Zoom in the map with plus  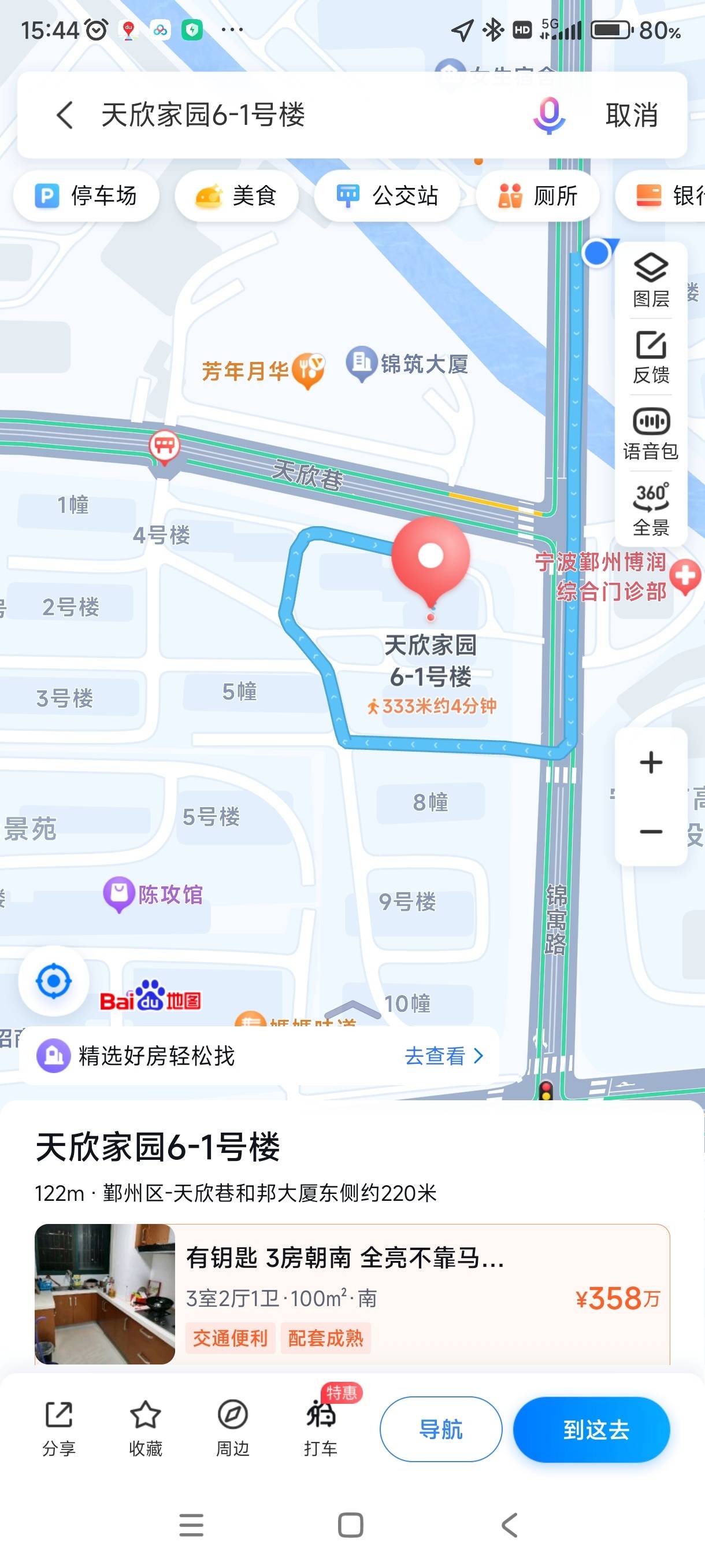651,763
